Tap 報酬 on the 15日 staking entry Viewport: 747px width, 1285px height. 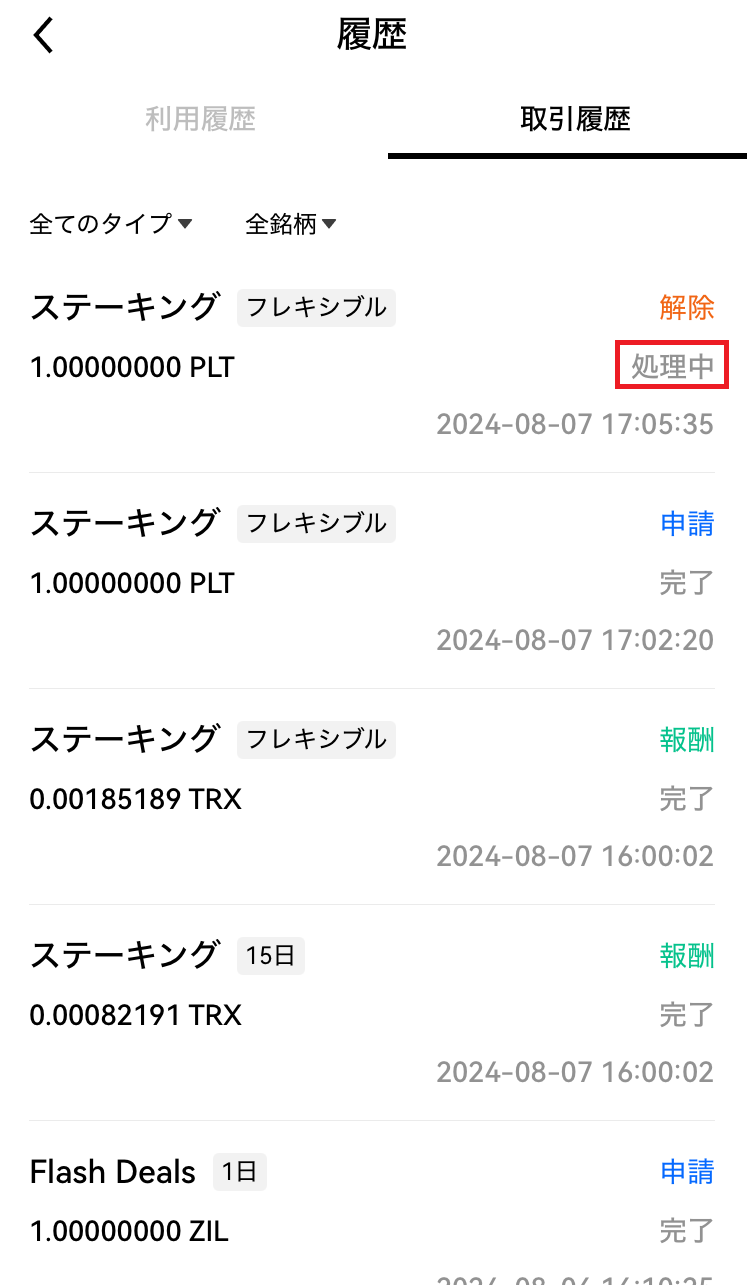(x=686, y=955)
